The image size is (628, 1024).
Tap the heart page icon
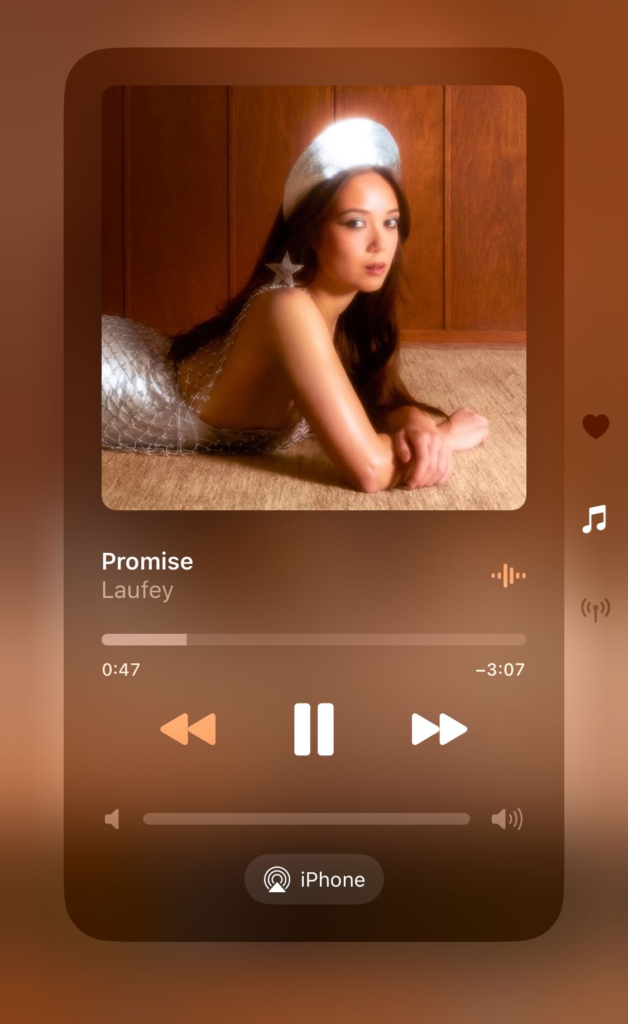[596, 427]
